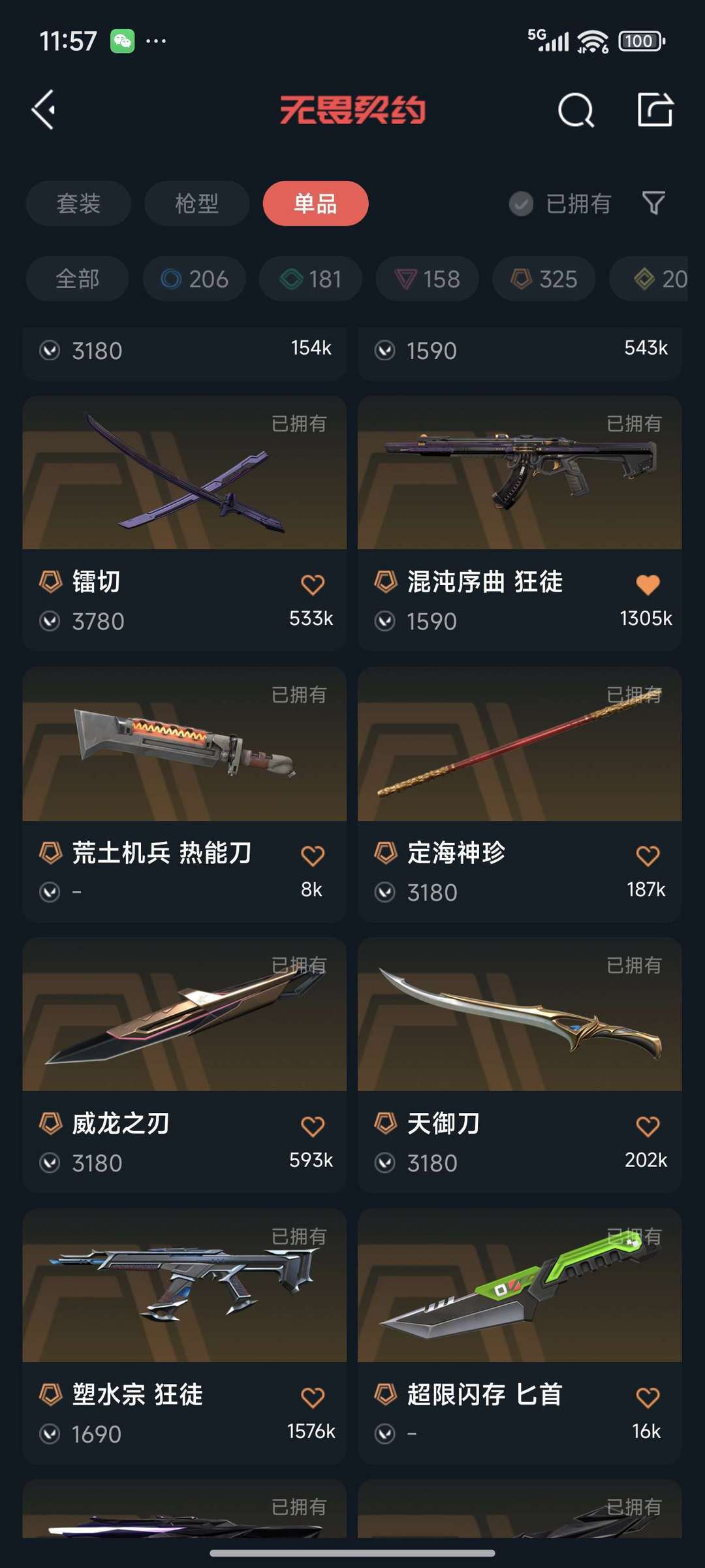Go back using the top-left arrow
This screenshot has height=1568, width=705.
[44, 110]
